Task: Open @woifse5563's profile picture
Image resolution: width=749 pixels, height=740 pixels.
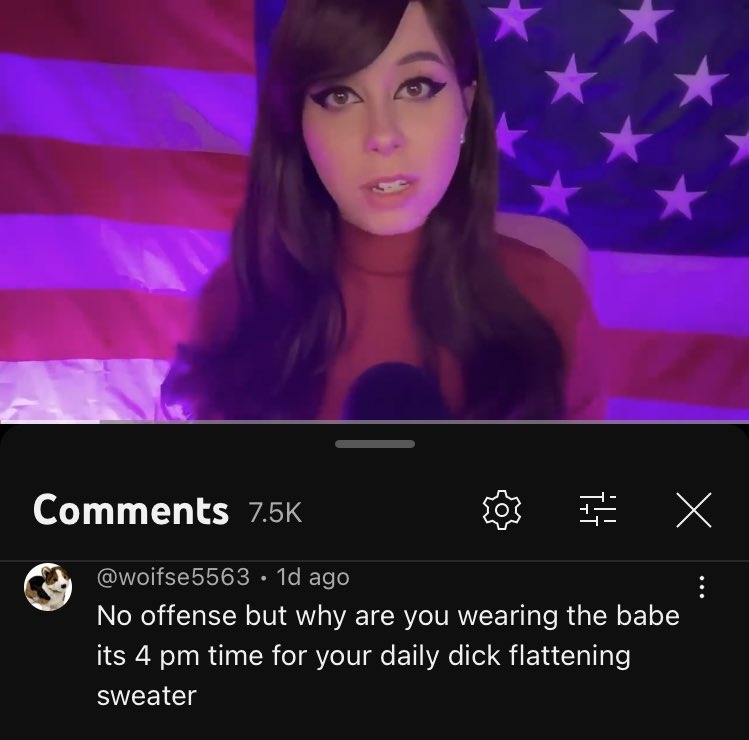Action: (48, 587)
